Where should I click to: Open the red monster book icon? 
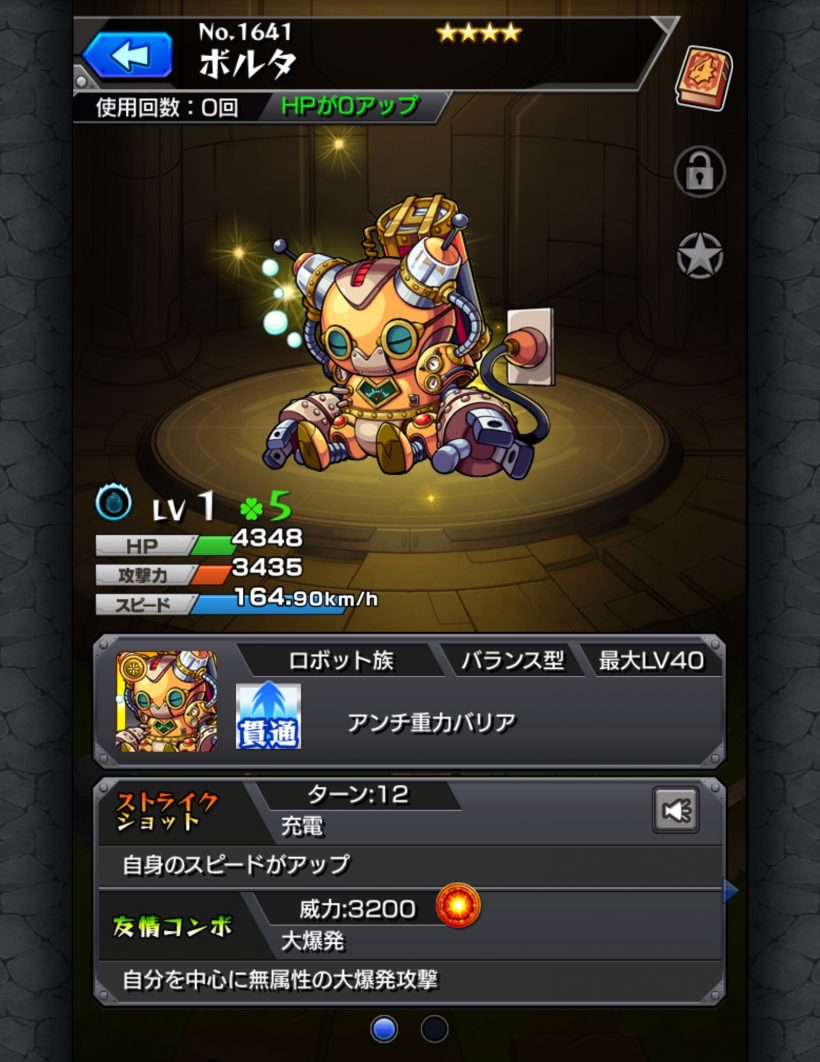click(x=704, y=77)
